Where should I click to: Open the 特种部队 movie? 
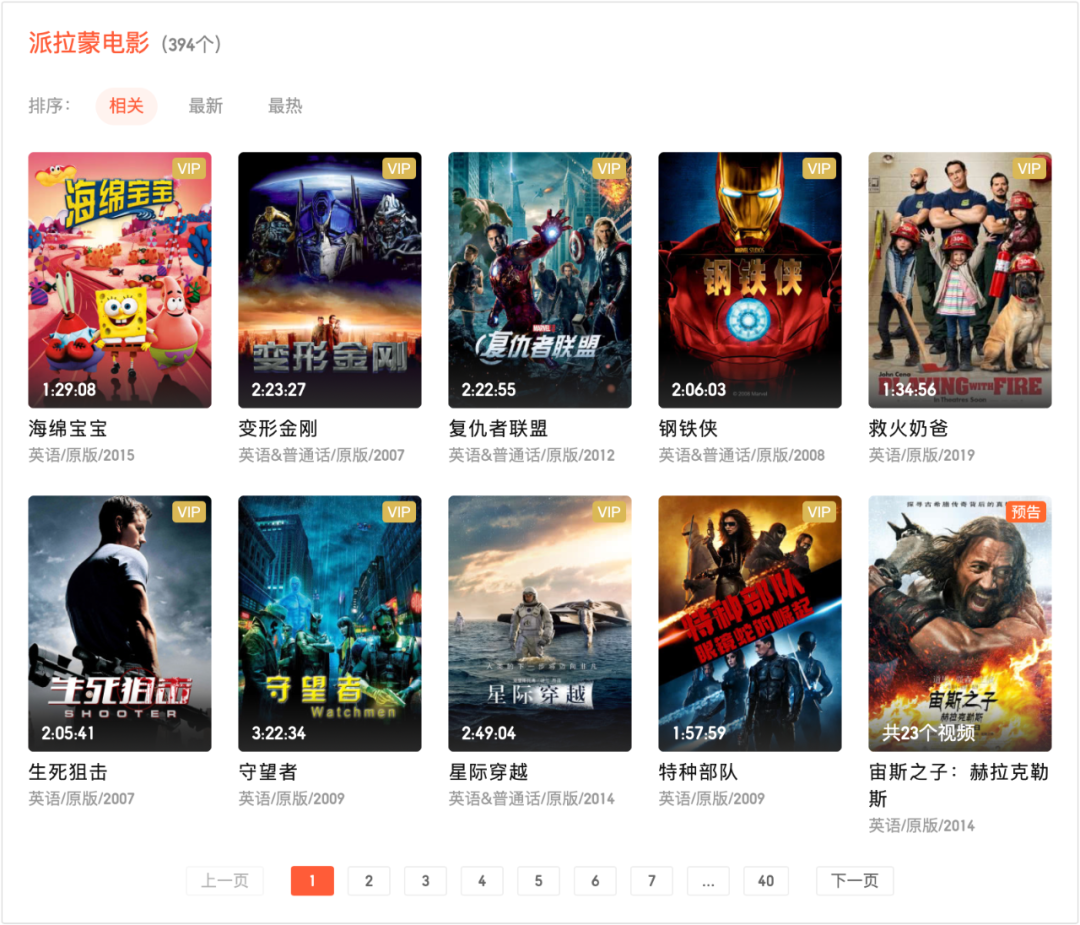pos(749,623)
